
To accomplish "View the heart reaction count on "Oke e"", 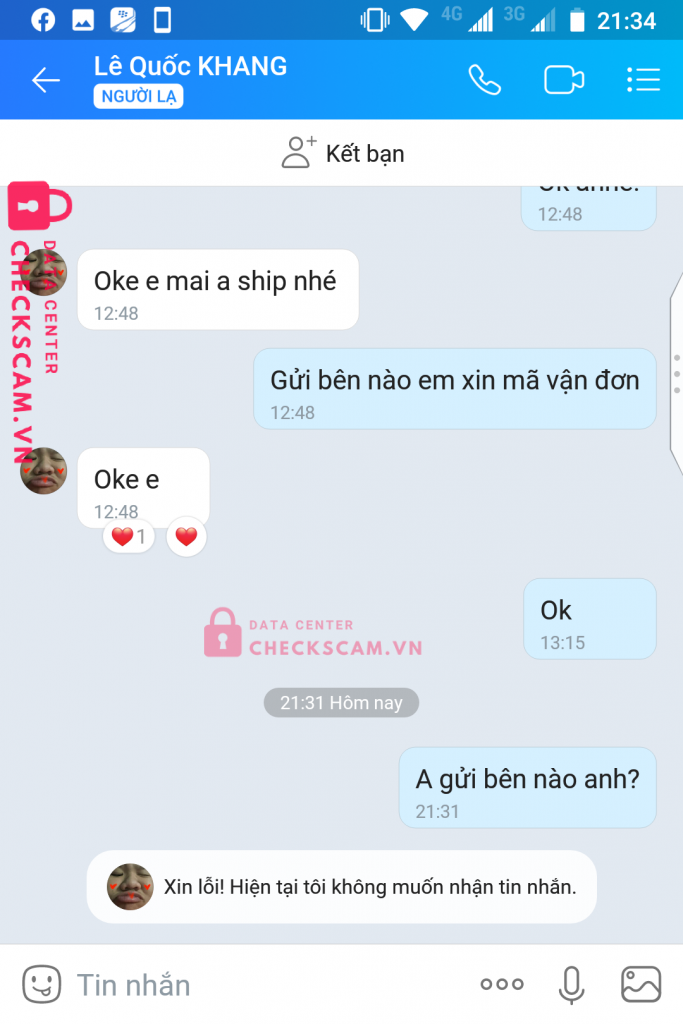I will point(128,537).
